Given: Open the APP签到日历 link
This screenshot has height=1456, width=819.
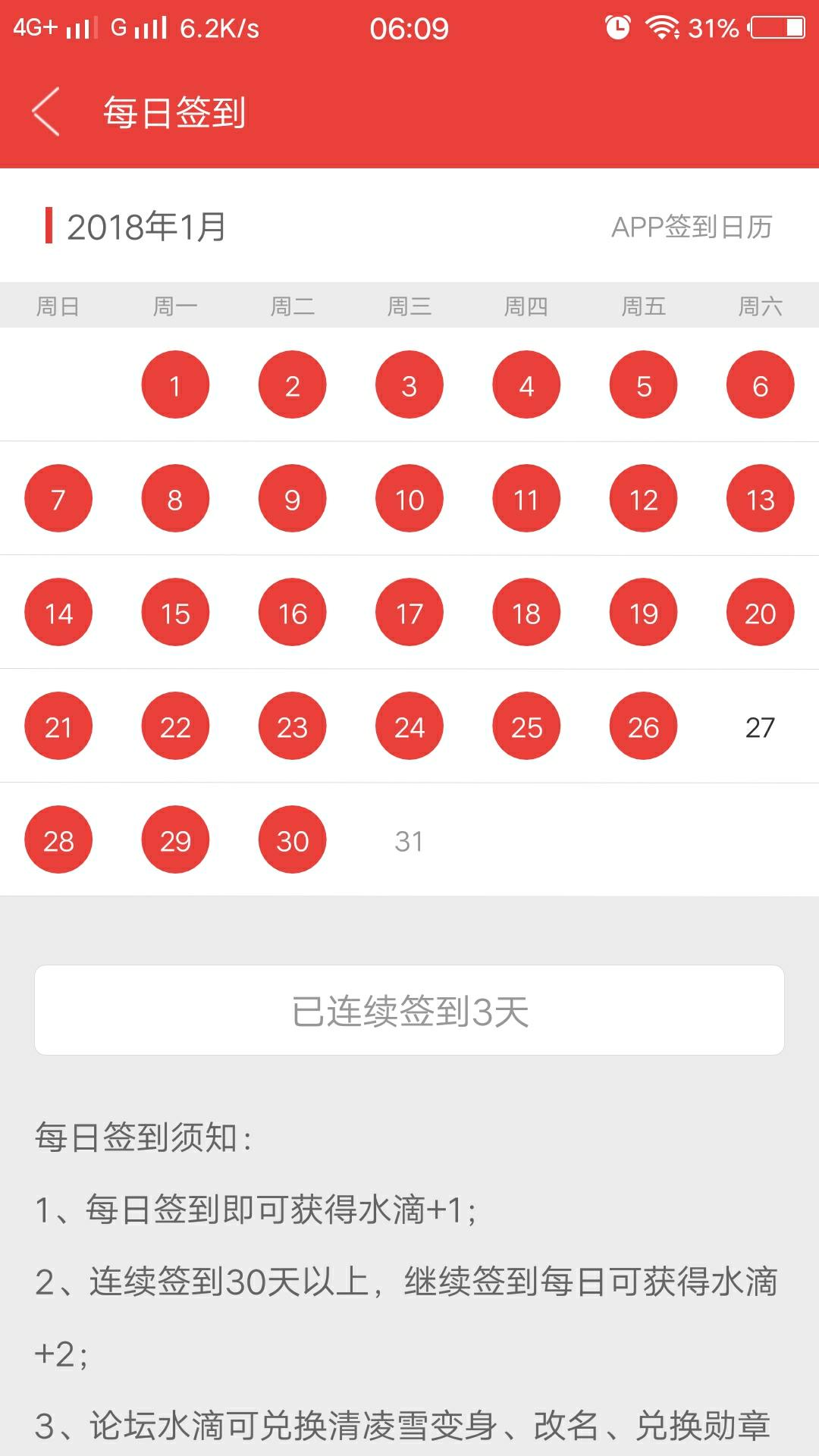Looking at the screenshot, I should (x=692, y=227).
